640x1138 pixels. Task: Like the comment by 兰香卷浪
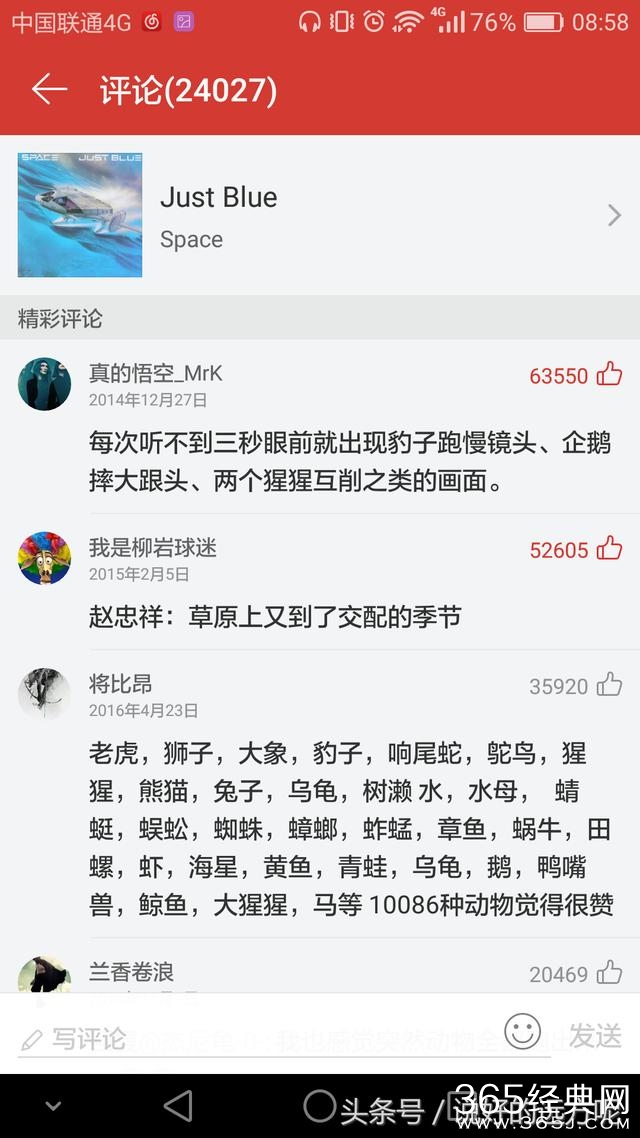pos(609,972)
